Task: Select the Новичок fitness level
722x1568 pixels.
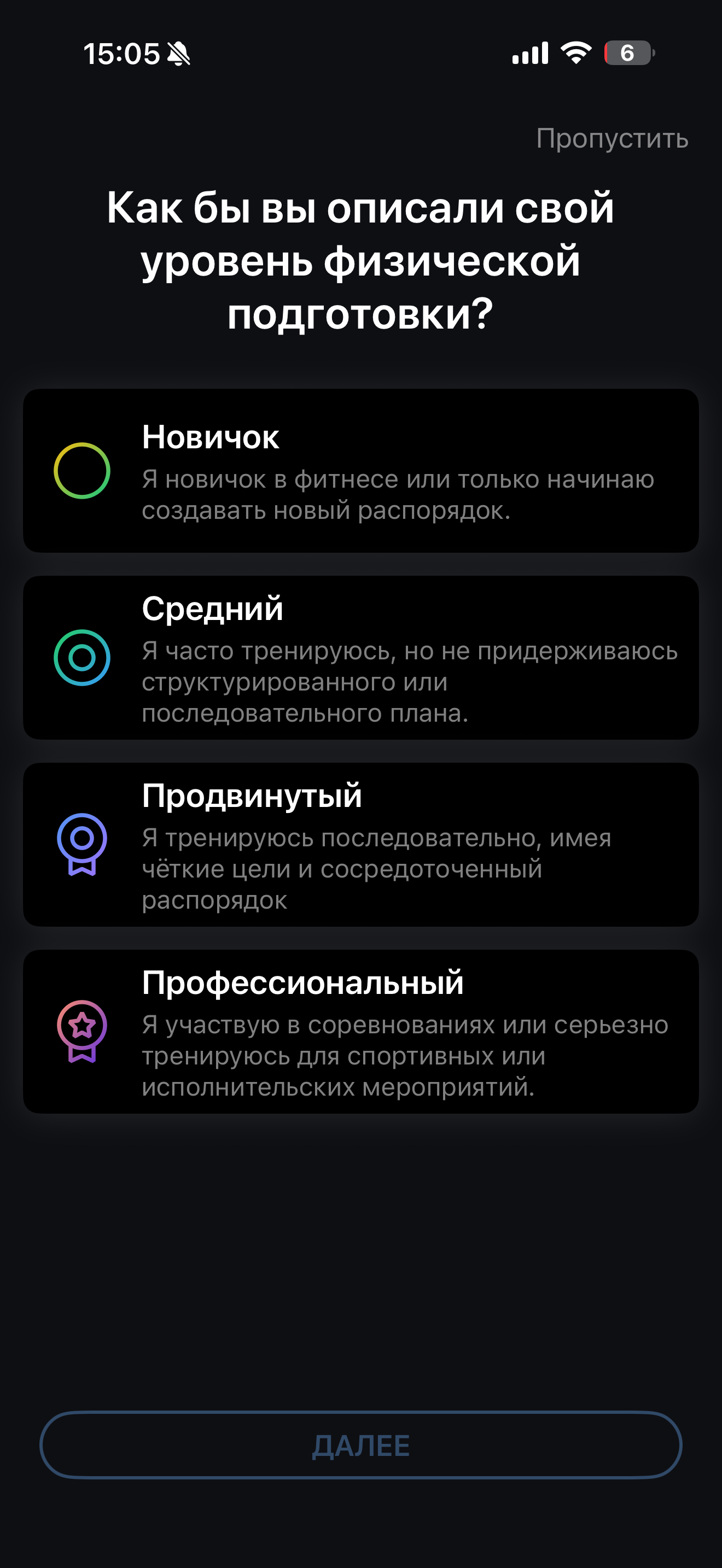Action: 360,471
